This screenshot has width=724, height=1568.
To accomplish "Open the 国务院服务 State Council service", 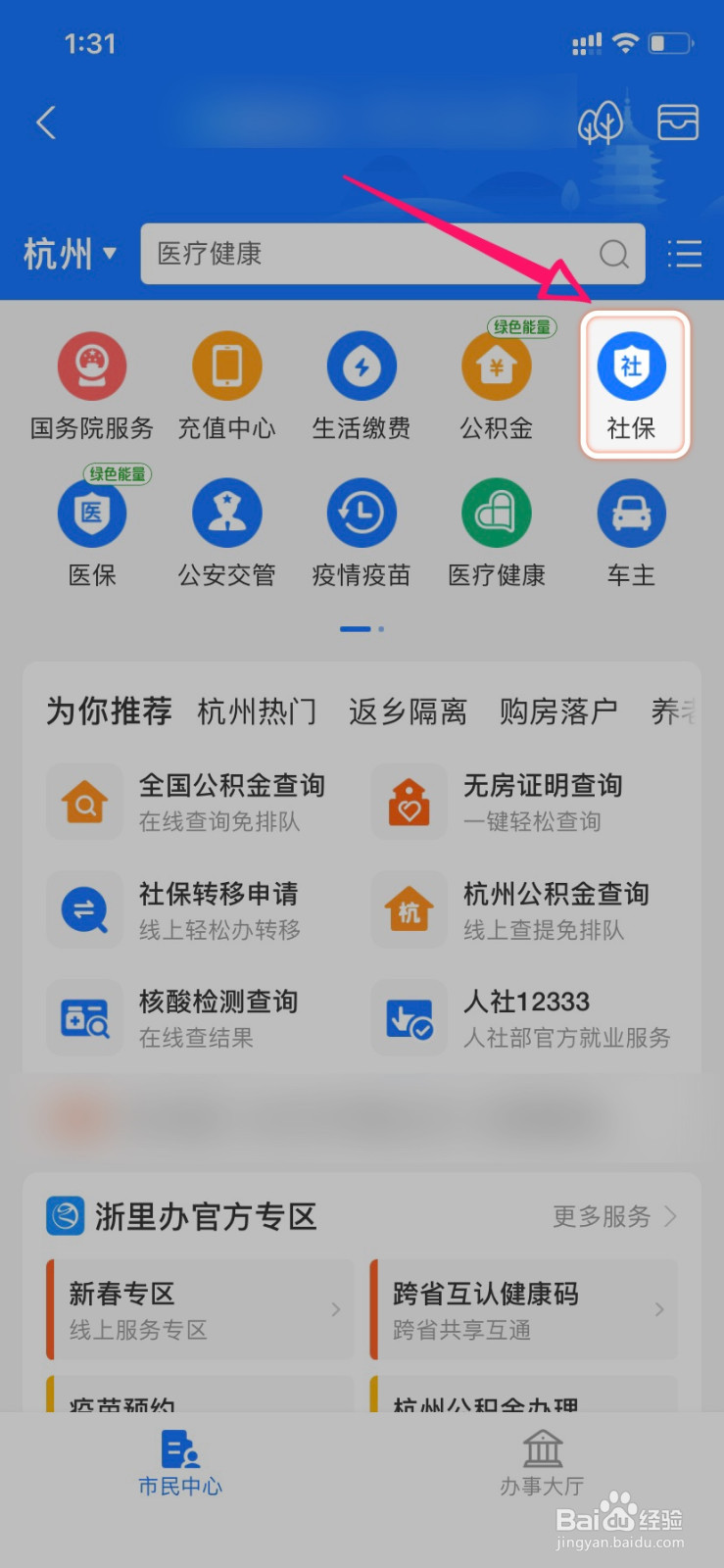I will coord(91,382).
